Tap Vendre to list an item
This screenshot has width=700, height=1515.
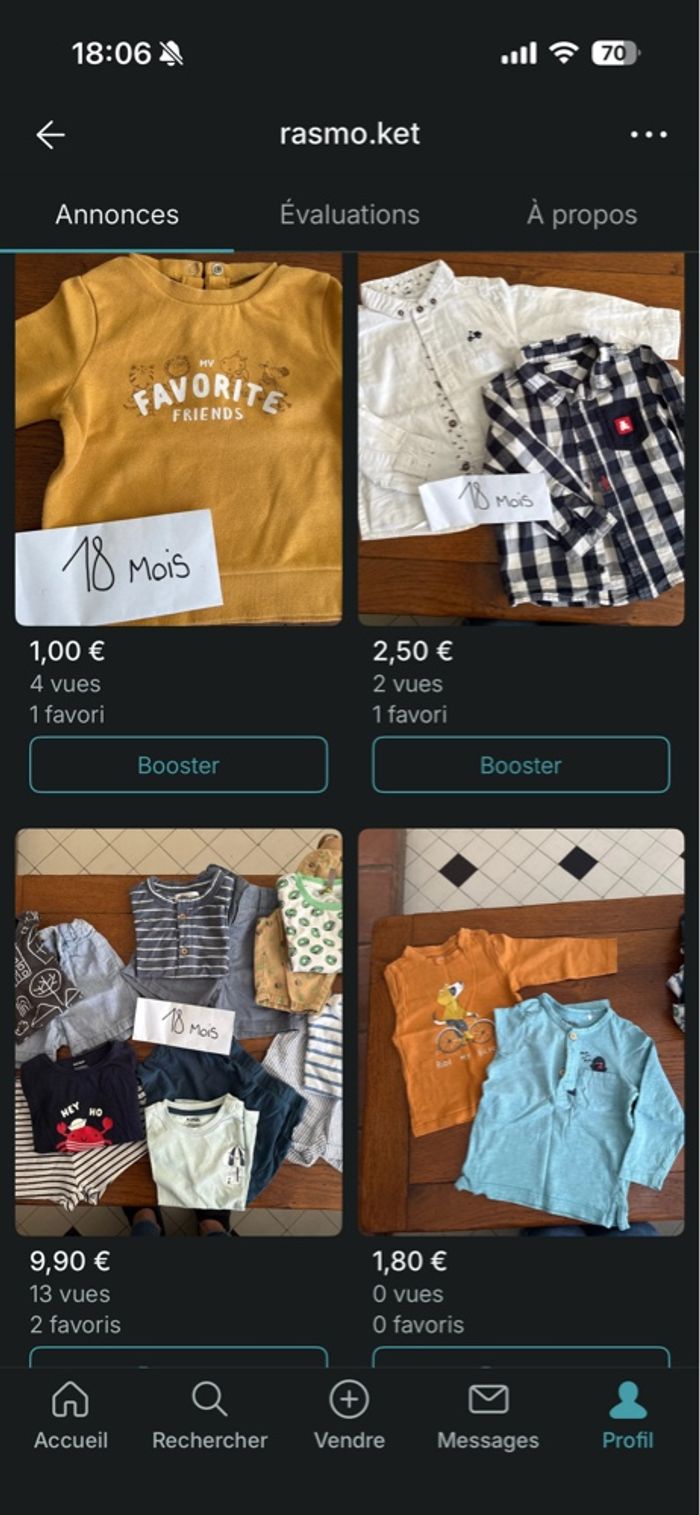tap(349, 1415)
